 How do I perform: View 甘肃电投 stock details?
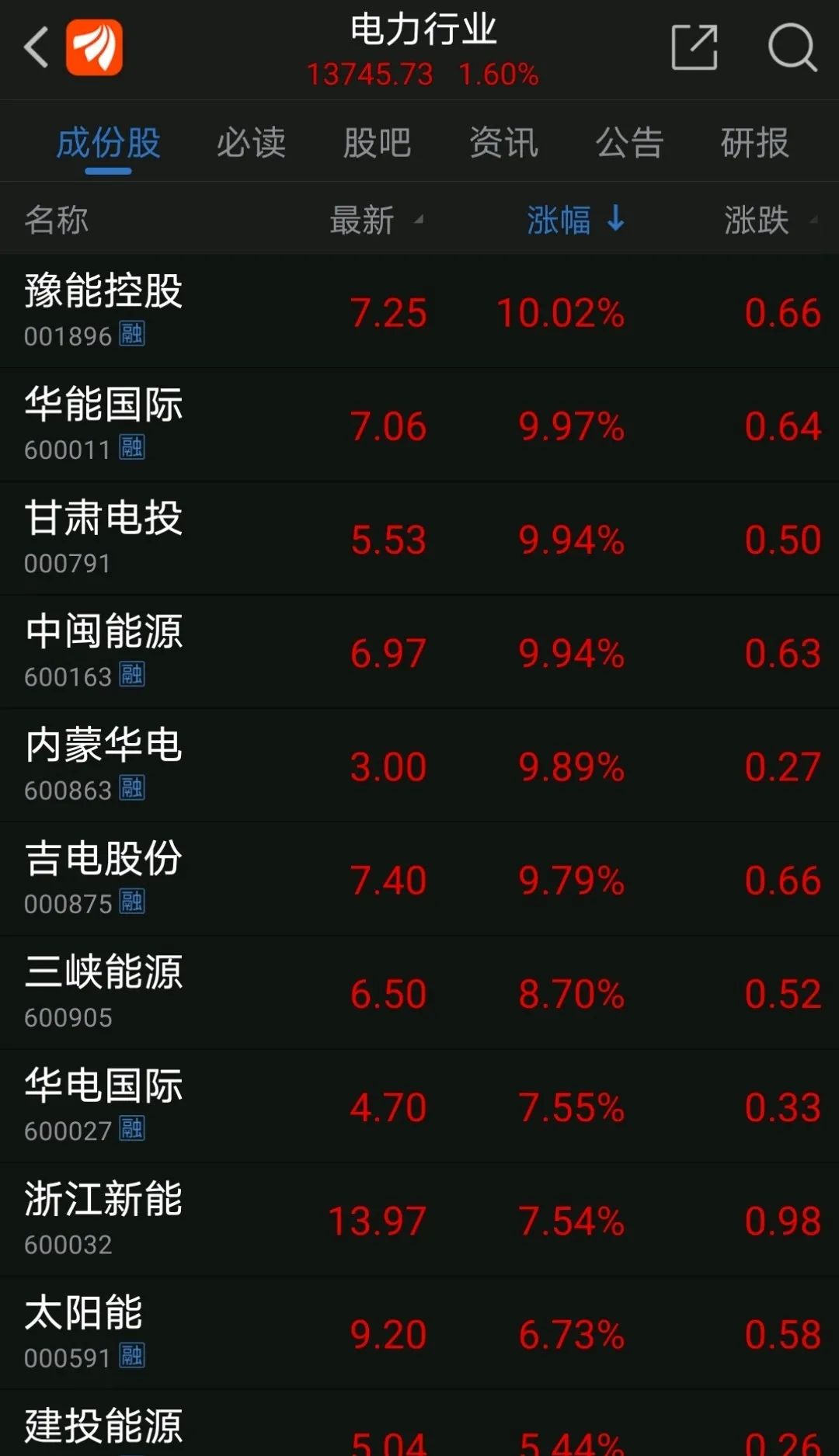(x=419, y=538)
